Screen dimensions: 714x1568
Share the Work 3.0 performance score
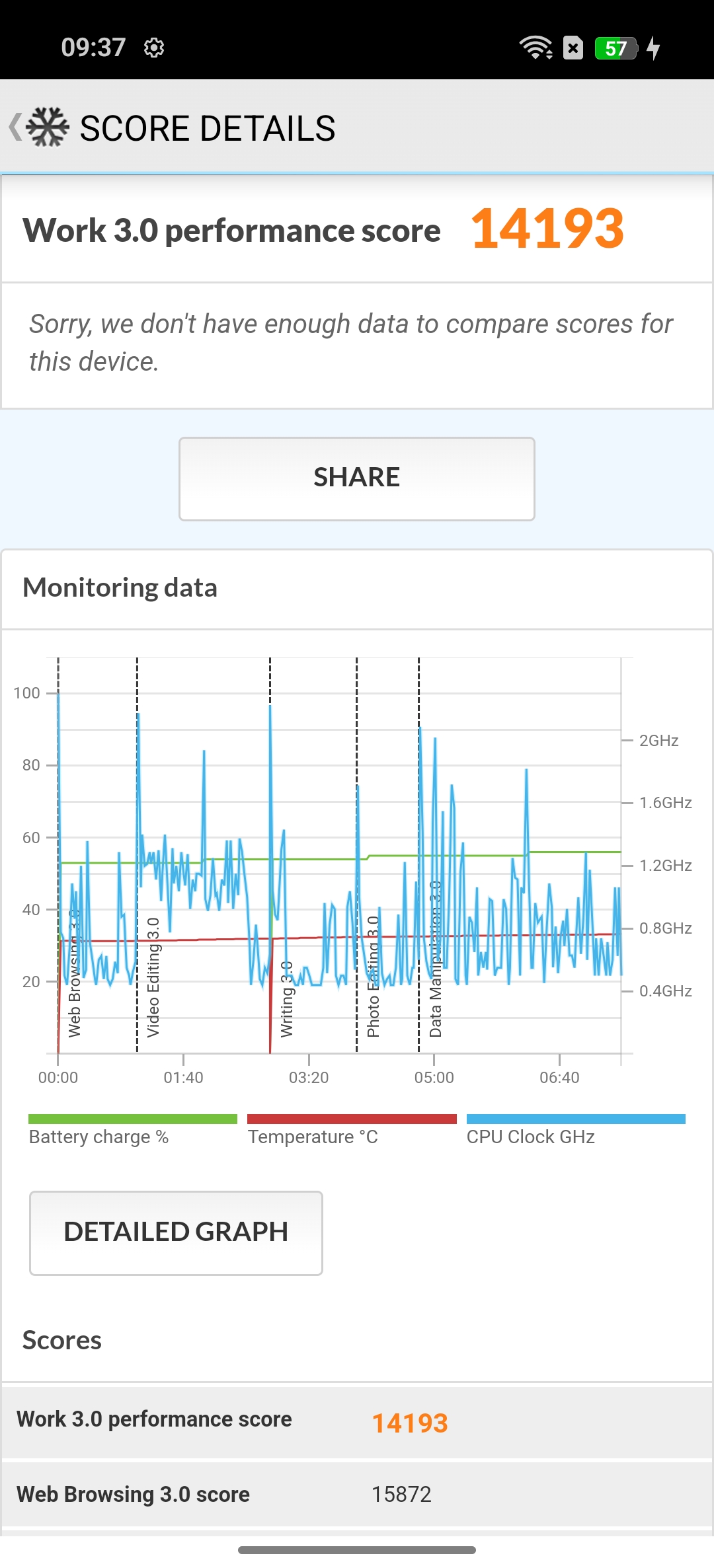[356, 478]
